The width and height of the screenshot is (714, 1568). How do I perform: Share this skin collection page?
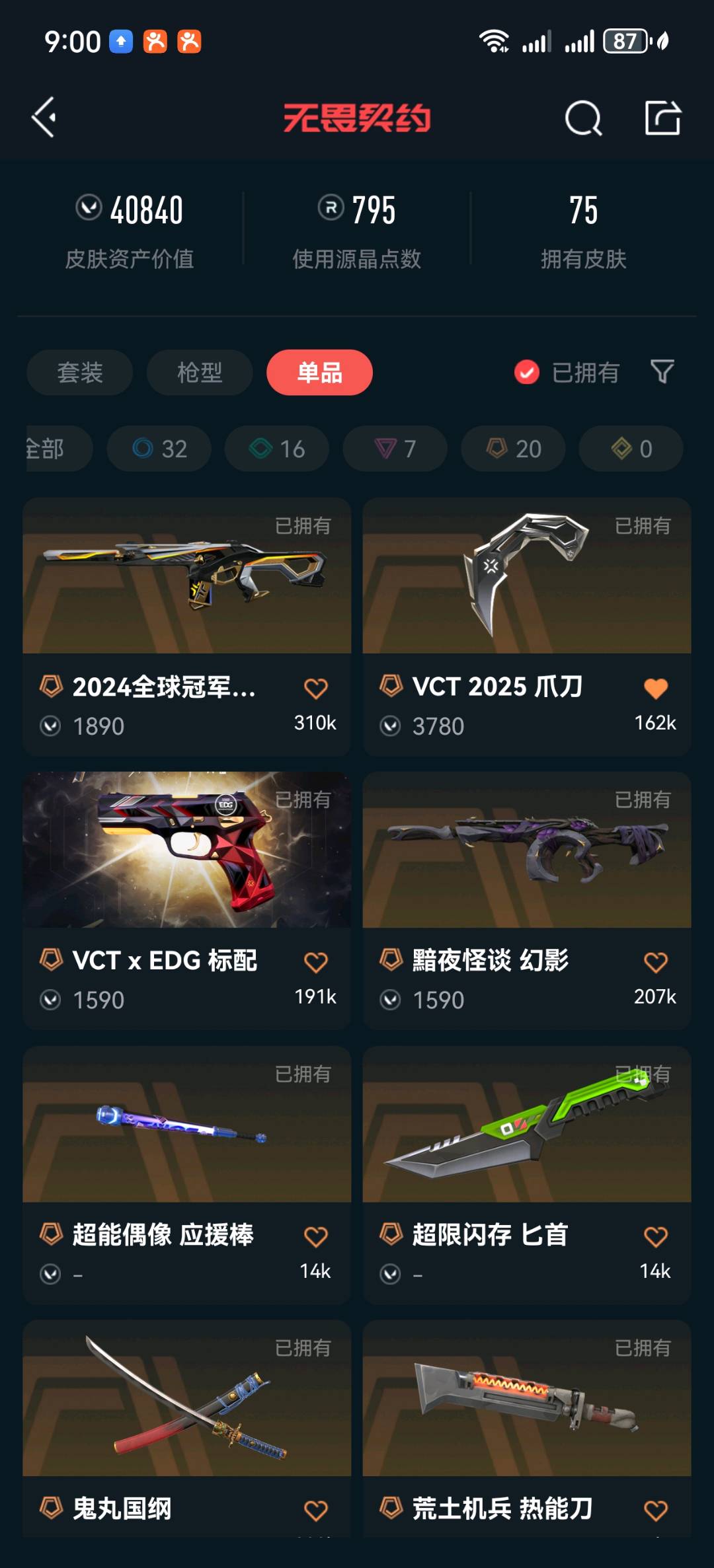coord(662,118)
